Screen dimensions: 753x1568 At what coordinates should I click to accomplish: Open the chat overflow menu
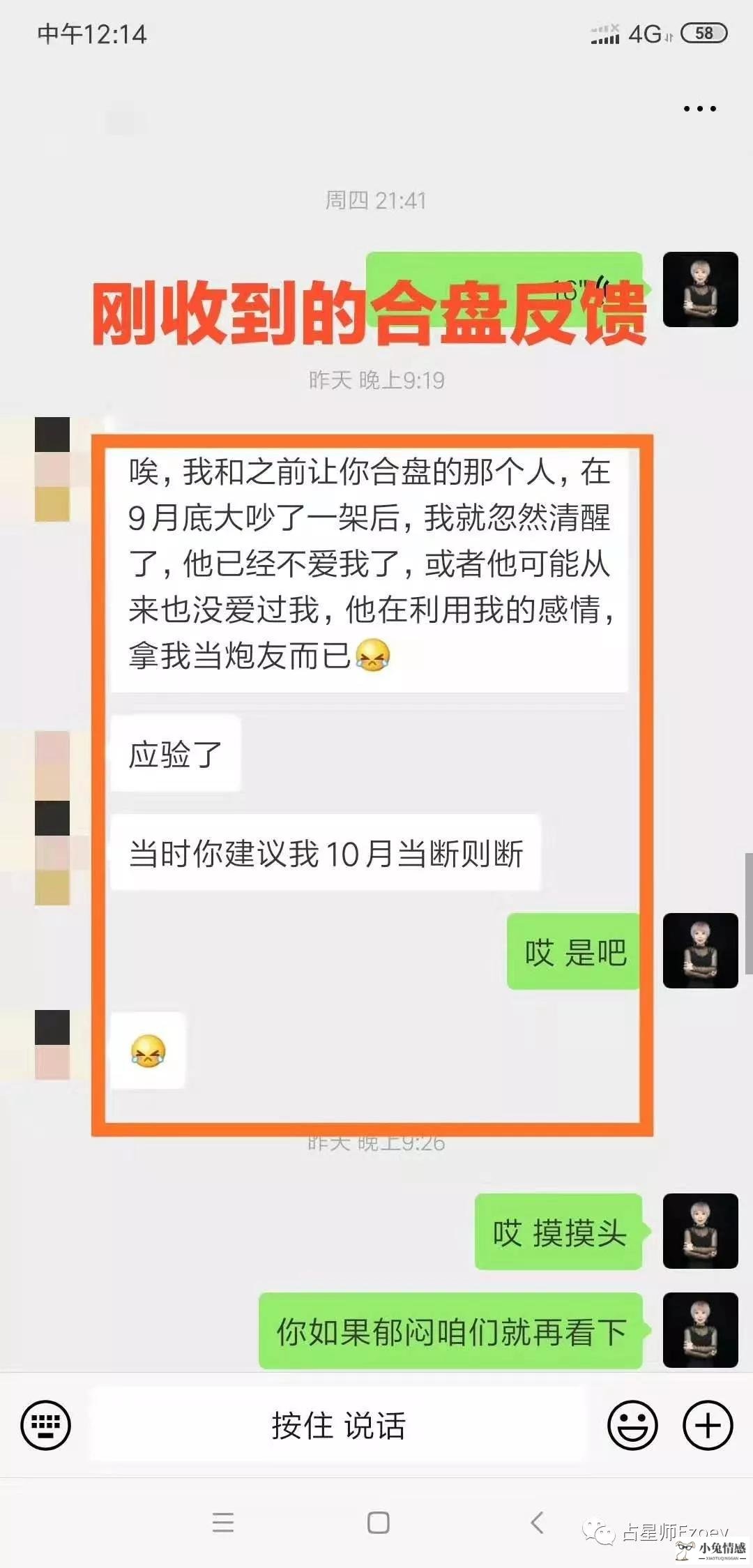click(699, 109)
